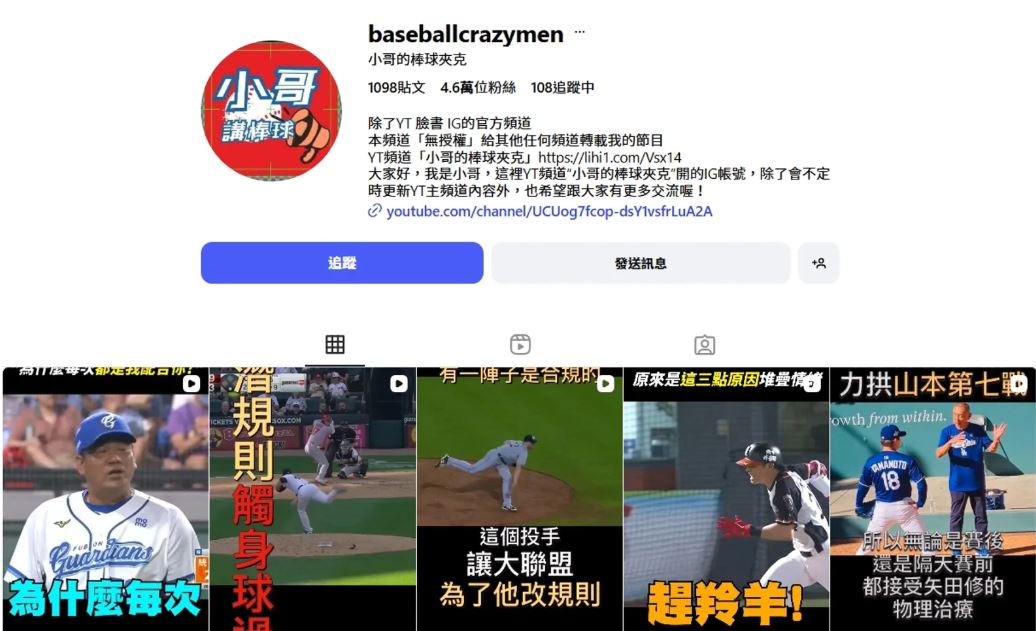
Task: Switch to the posts grid tab
Action: 335,345
